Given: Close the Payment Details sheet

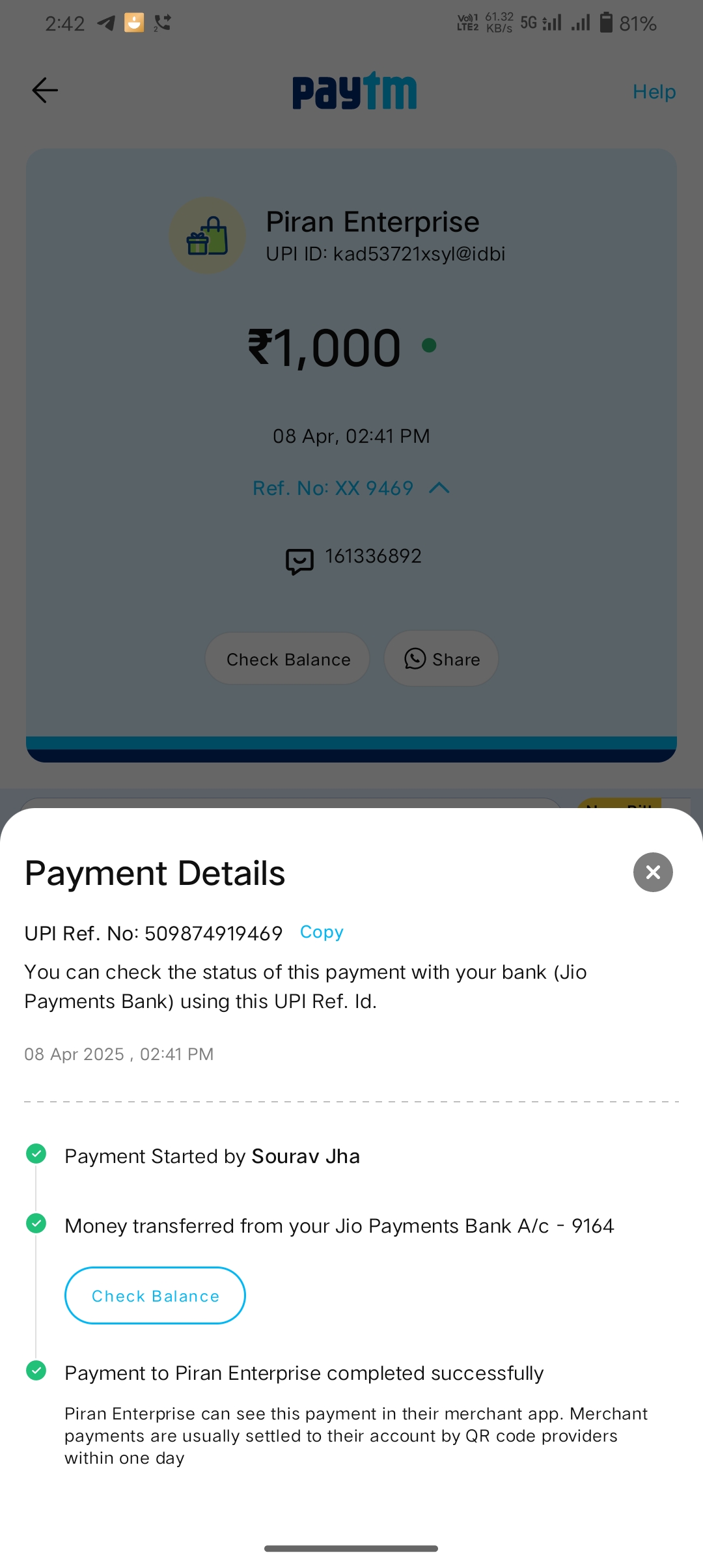Looking at the screenshot, I should pos(653,872).
